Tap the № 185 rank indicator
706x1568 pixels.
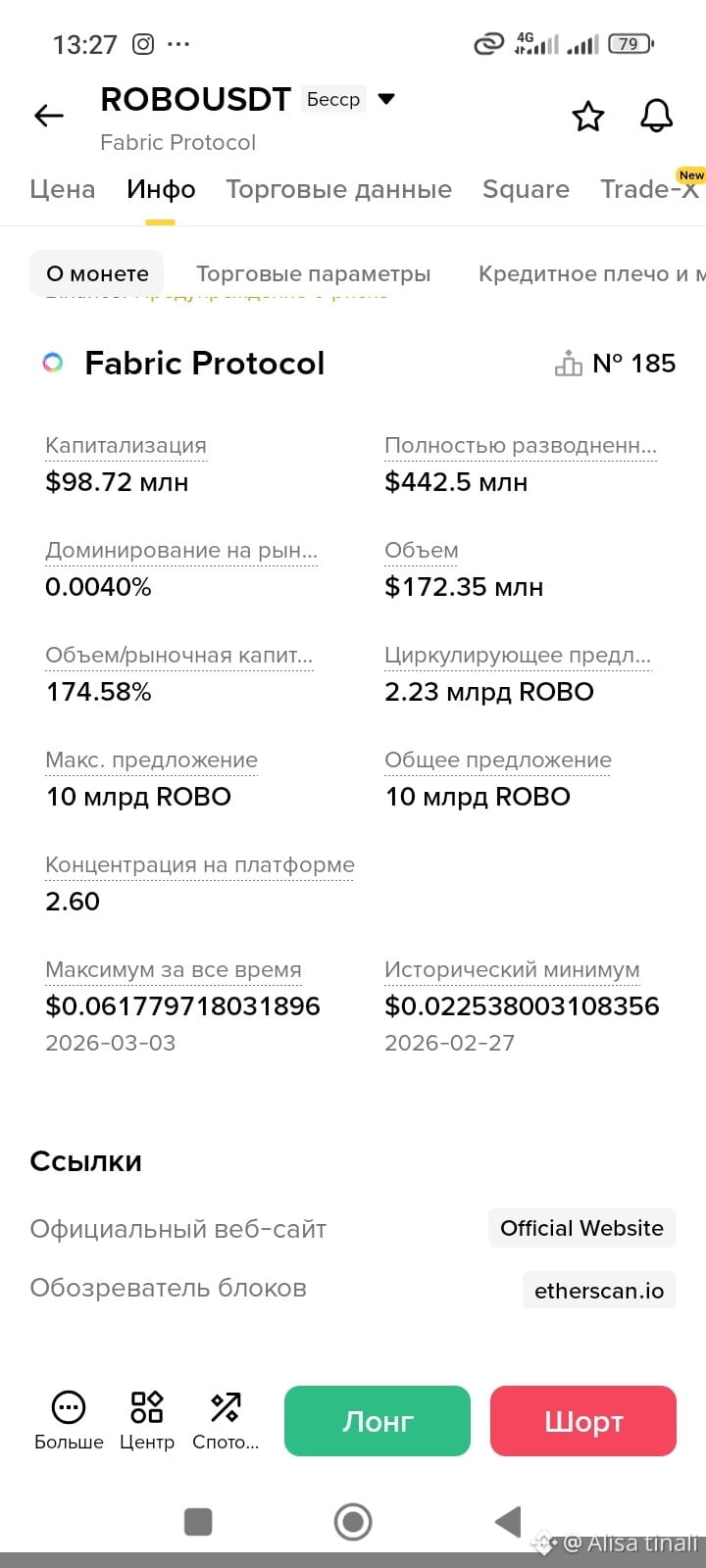pos(616,364)
